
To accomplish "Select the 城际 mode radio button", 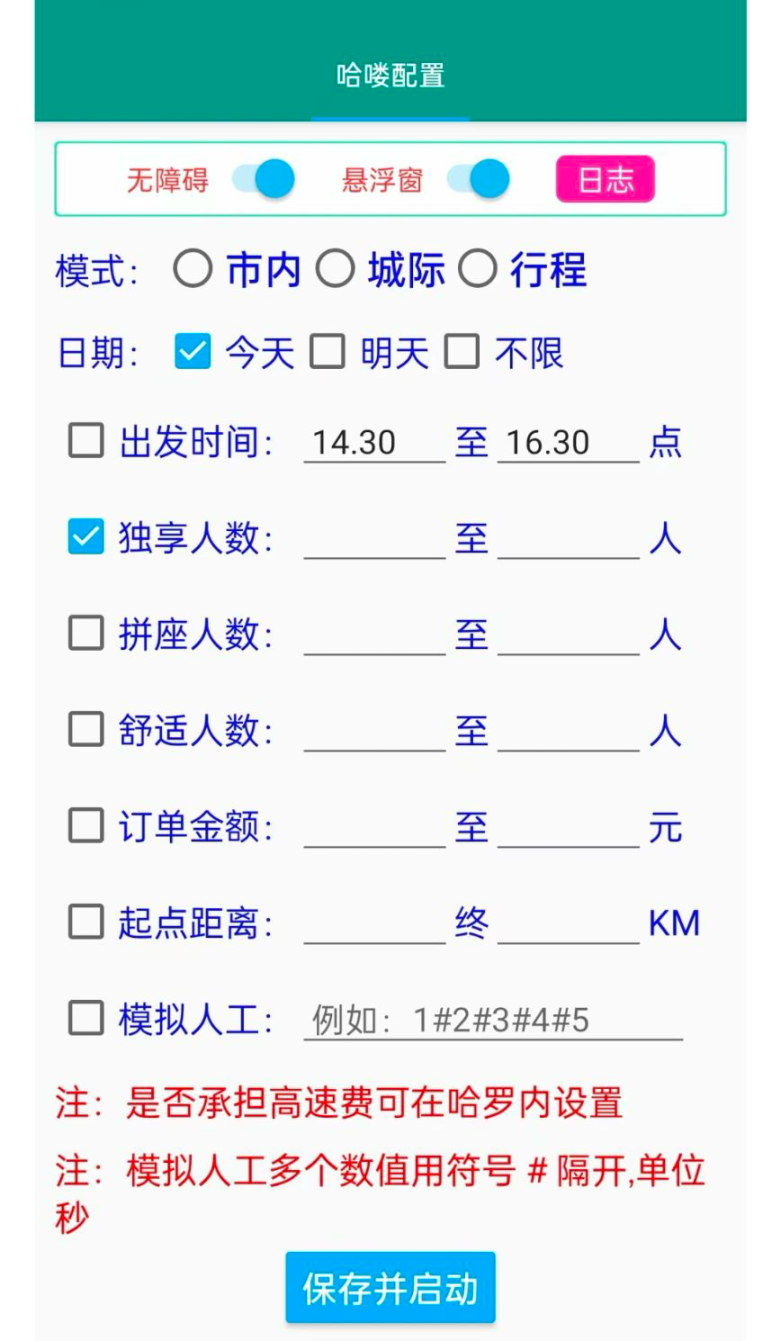I will pyautogui.click(x=336, y=269).
